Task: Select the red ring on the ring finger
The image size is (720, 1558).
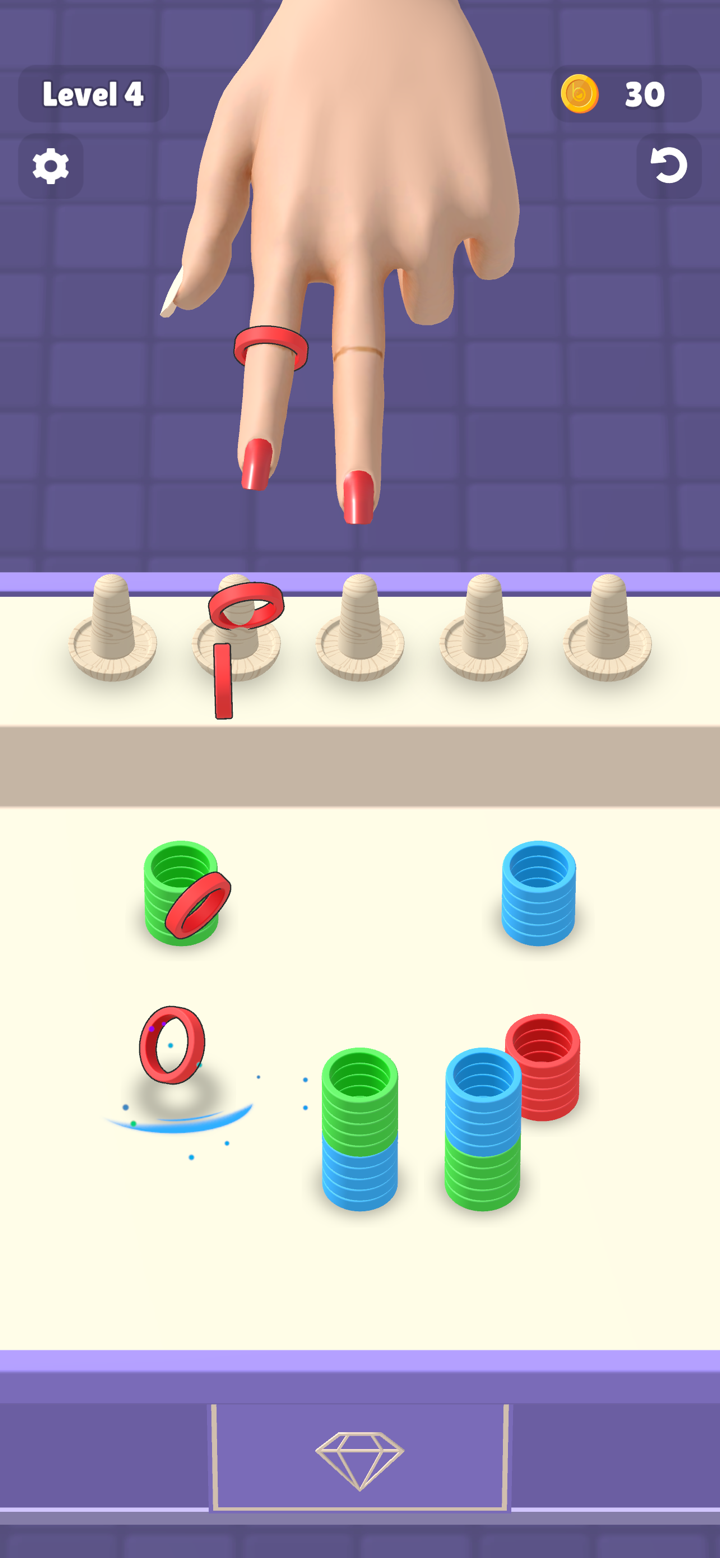Action: [270, 345]
